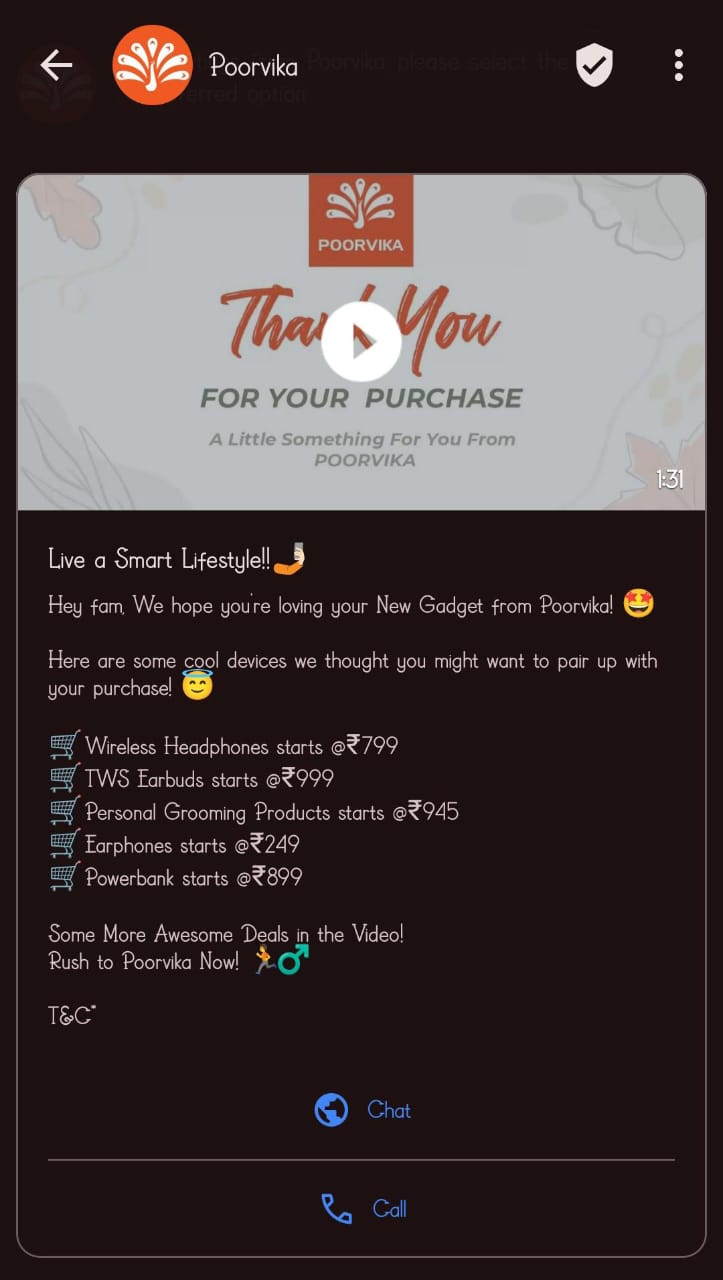Tap the Chat button
The width and height of the screenshot is (723, 1280).
(x=362, y=1110)
